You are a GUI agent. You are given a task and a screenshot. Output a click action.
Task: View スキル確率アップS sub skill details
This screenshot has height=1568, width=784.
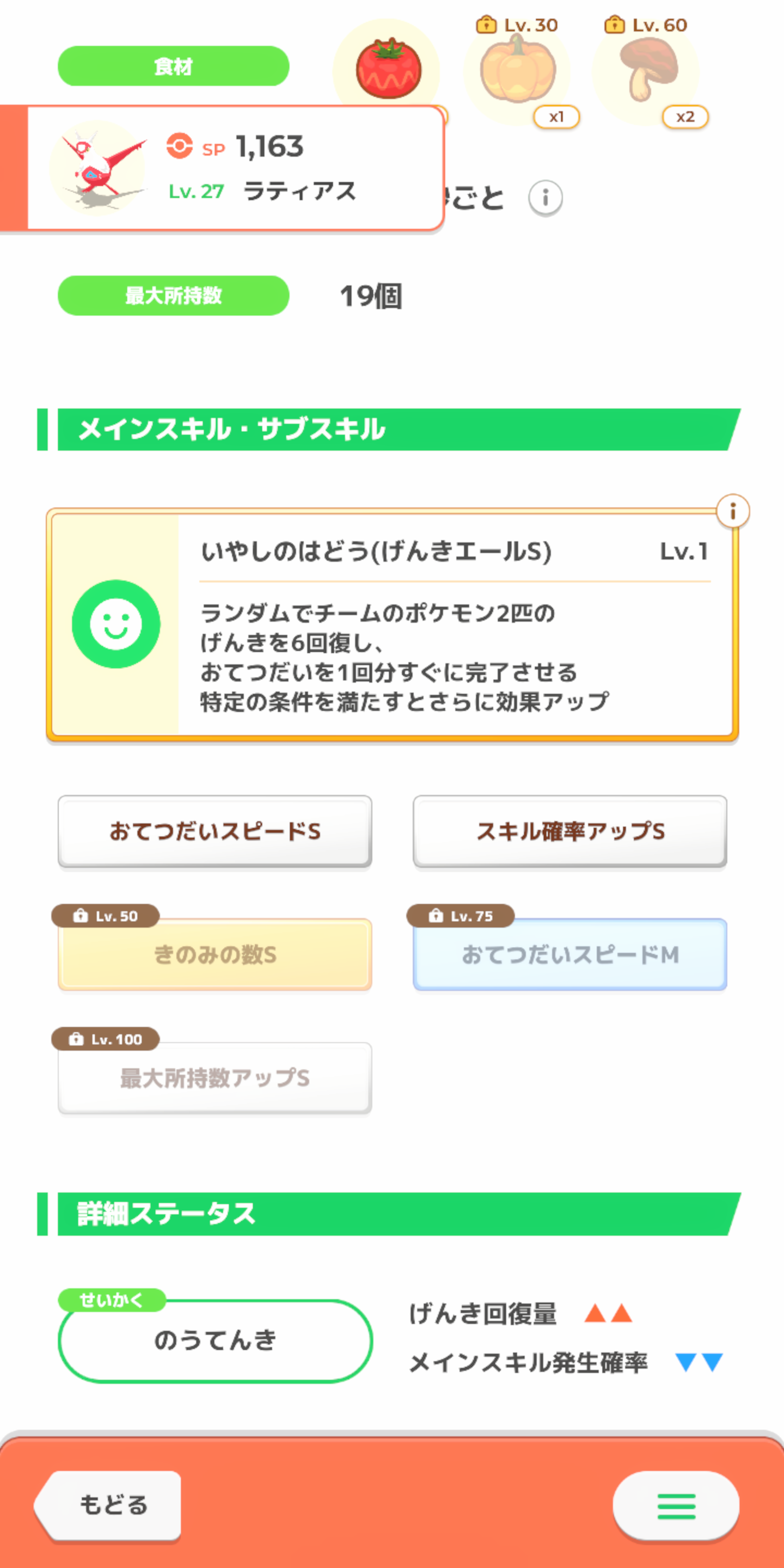[569, 831]
